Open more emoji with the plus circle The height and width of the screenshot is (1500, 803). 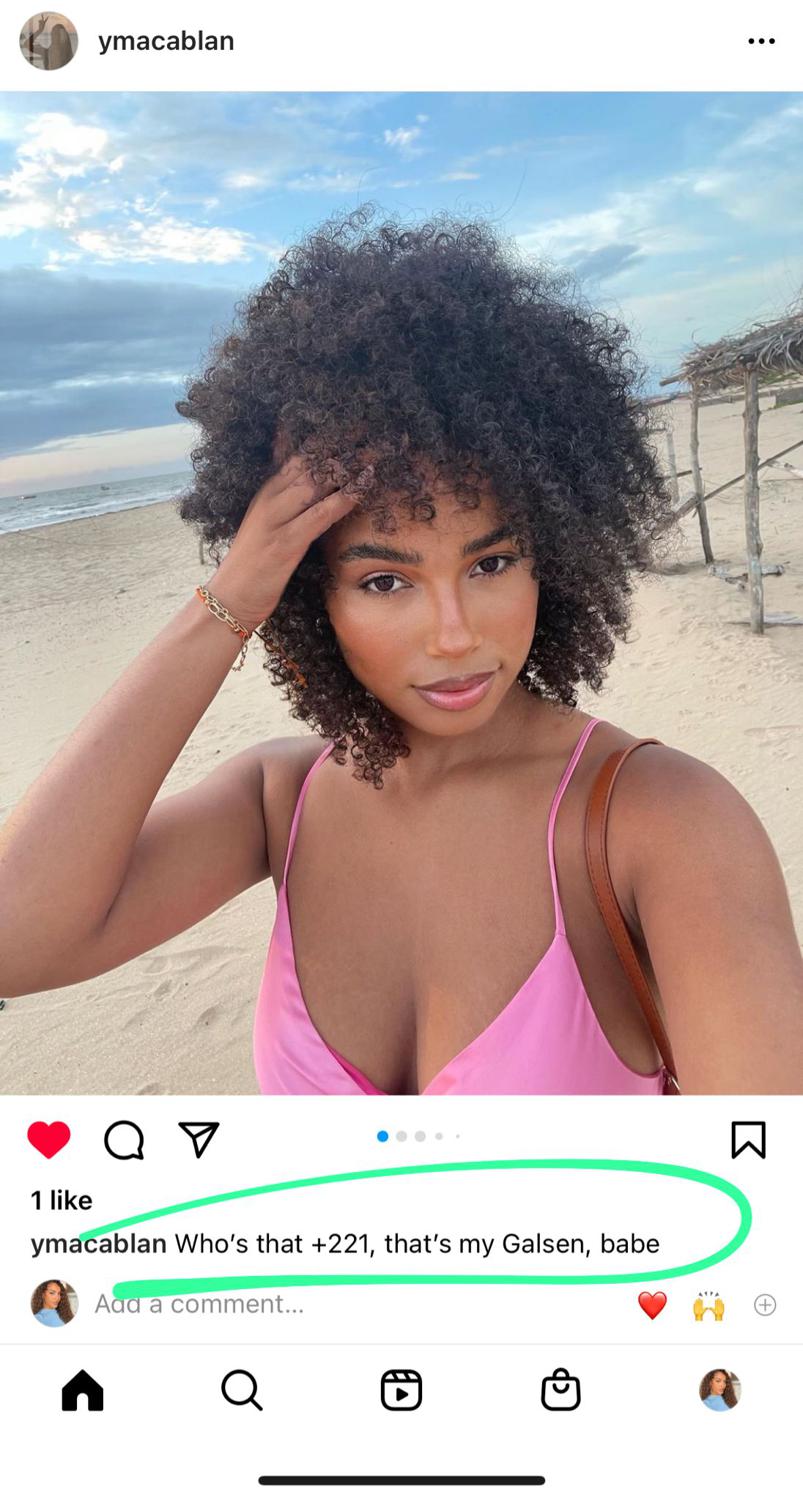pos(765,1305)
